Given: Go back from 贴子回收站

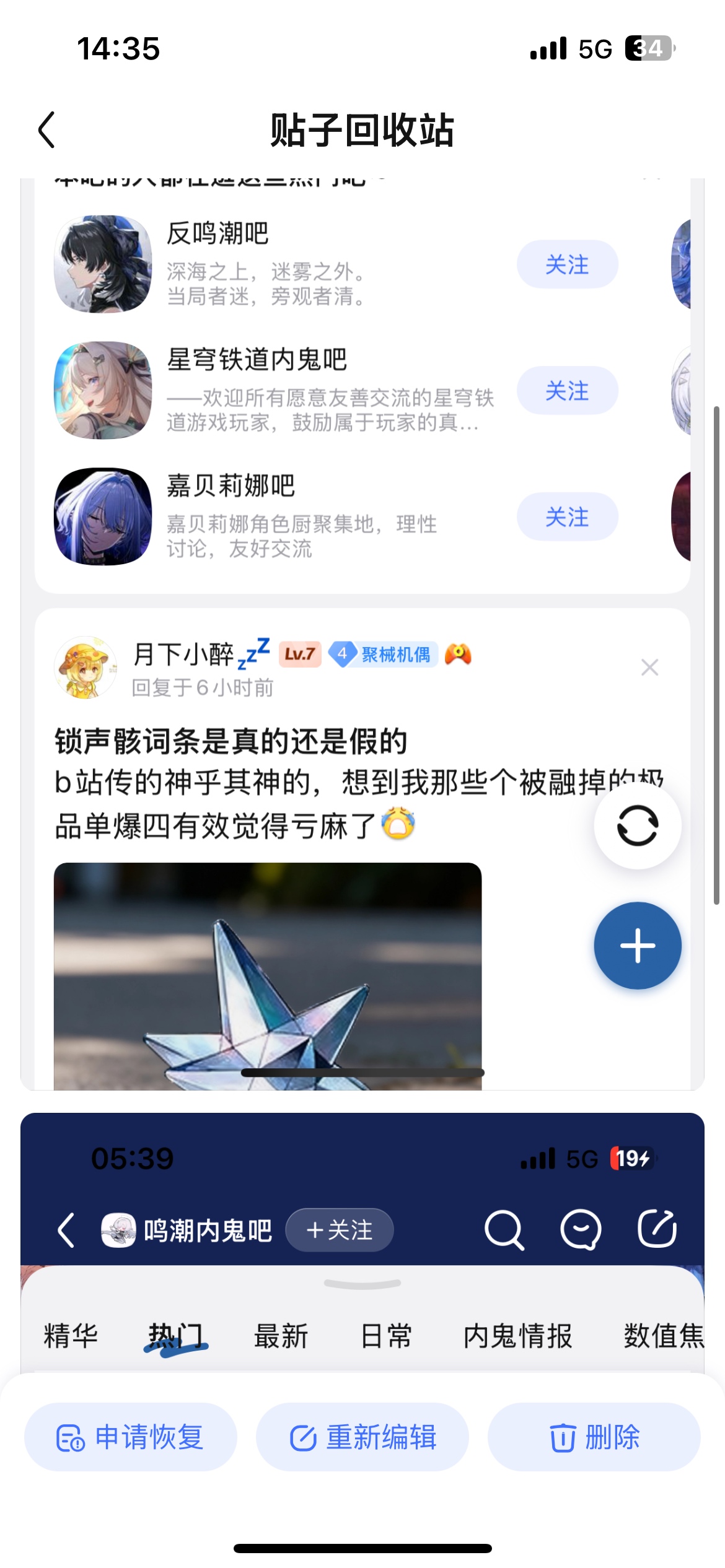Looking at the screenshot, I should coord(47,130).
